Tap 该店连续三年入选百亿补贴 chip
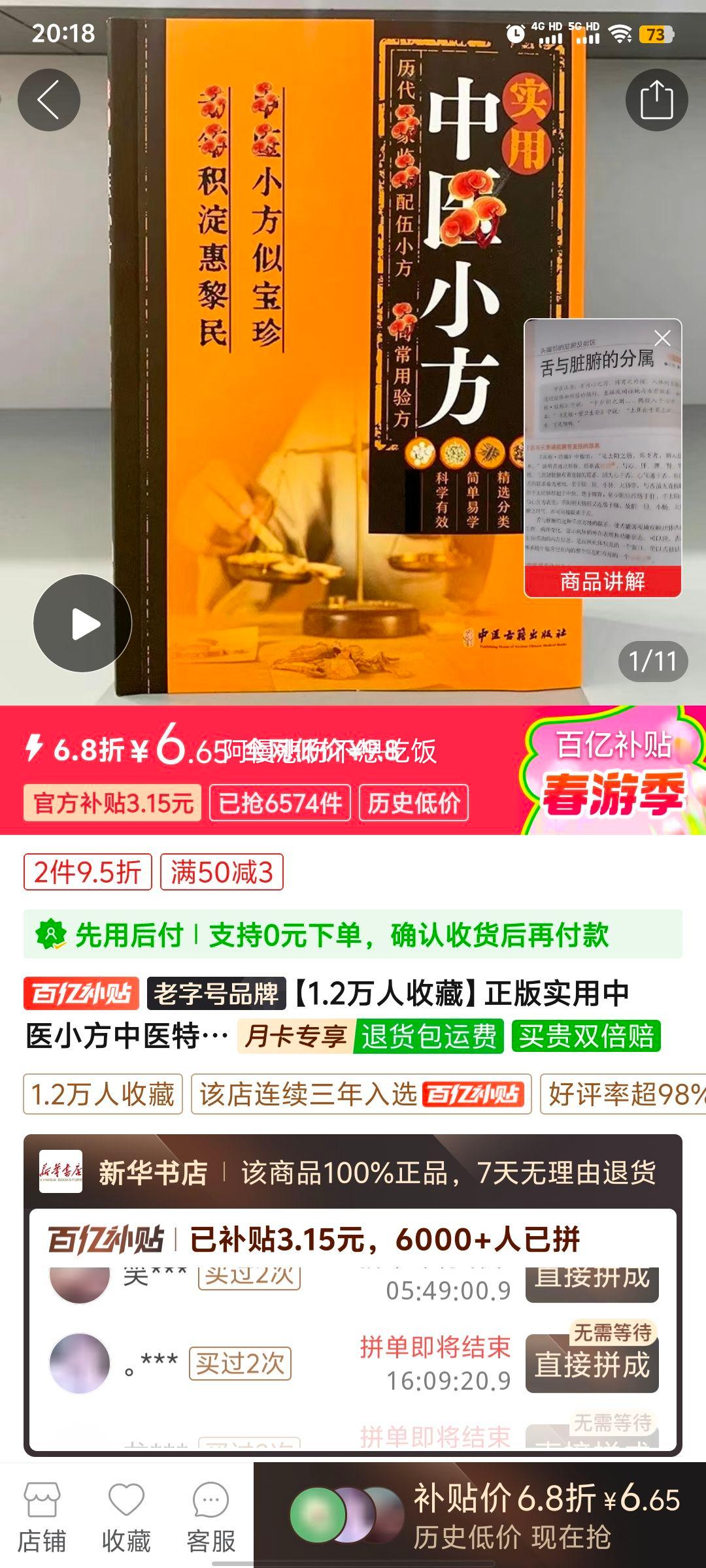This screenshot has width=706, height=1568. coord(361,1094)
